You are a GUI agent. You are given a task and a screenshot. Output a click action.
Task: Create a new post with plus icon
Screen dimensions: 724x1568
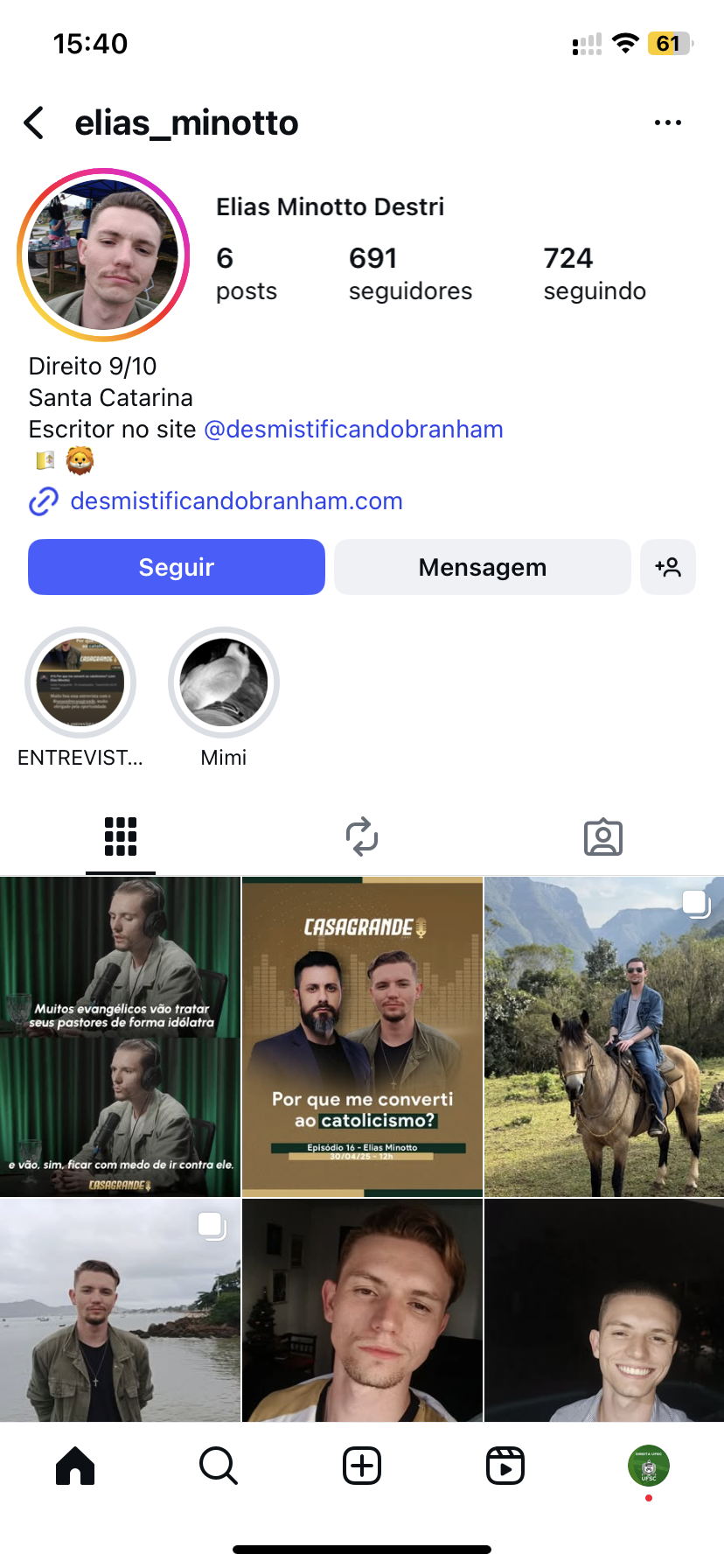(361, 1466)
